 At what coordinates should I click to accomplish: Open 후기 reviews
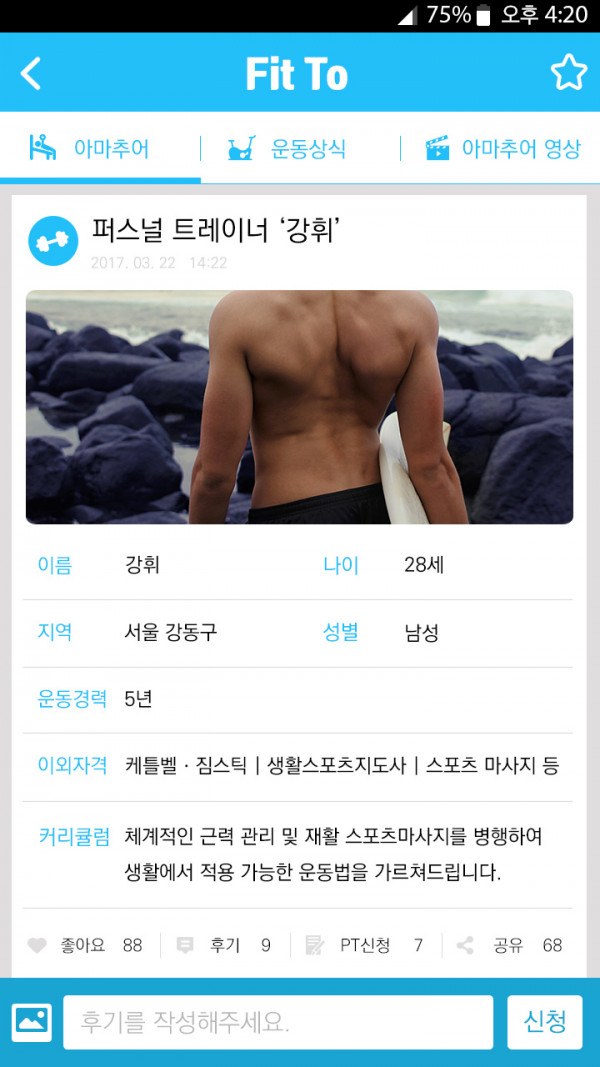tap(224, 945)
